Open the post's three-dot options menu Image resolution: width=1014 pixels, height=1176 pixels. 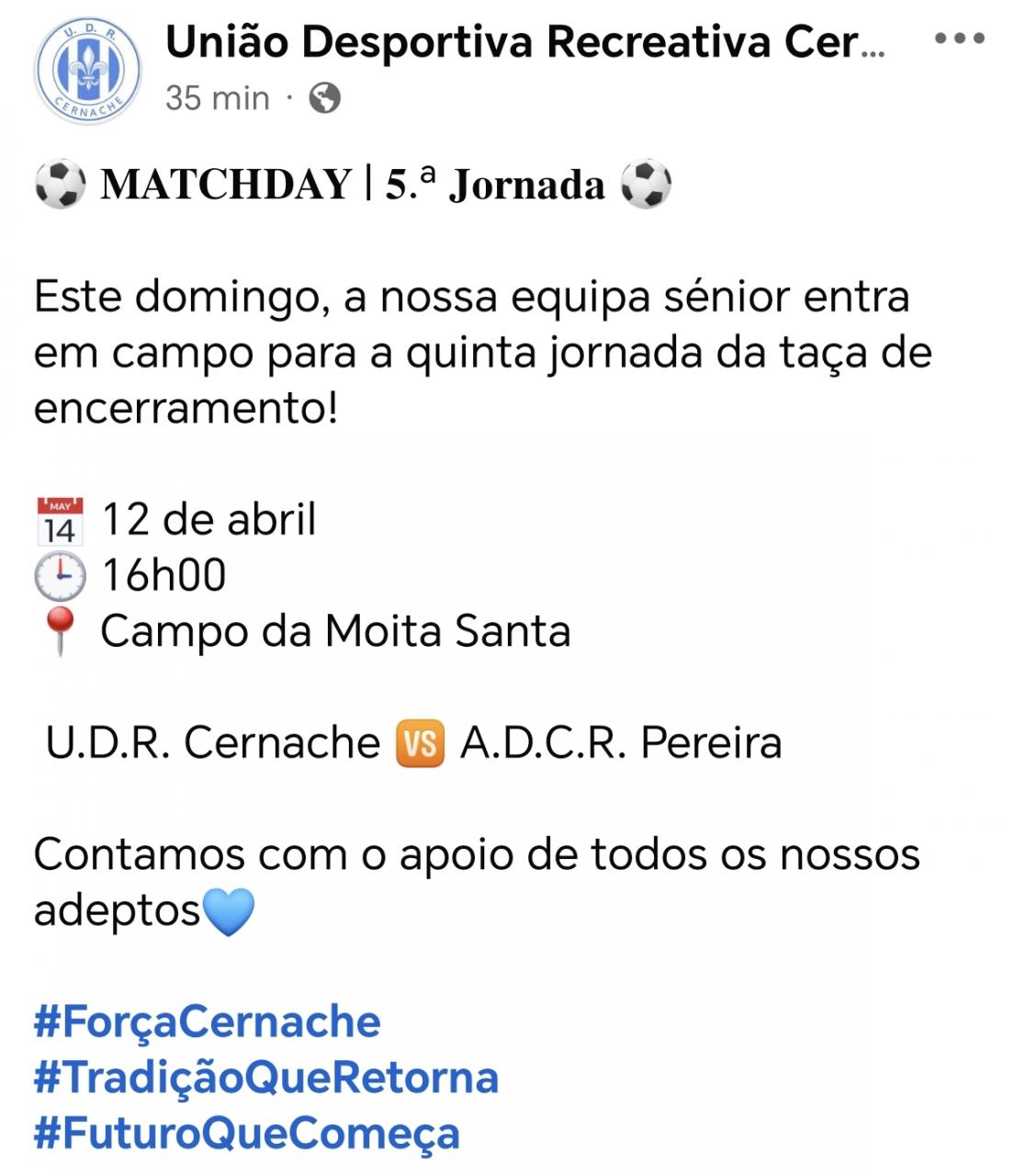pos(959,40)
